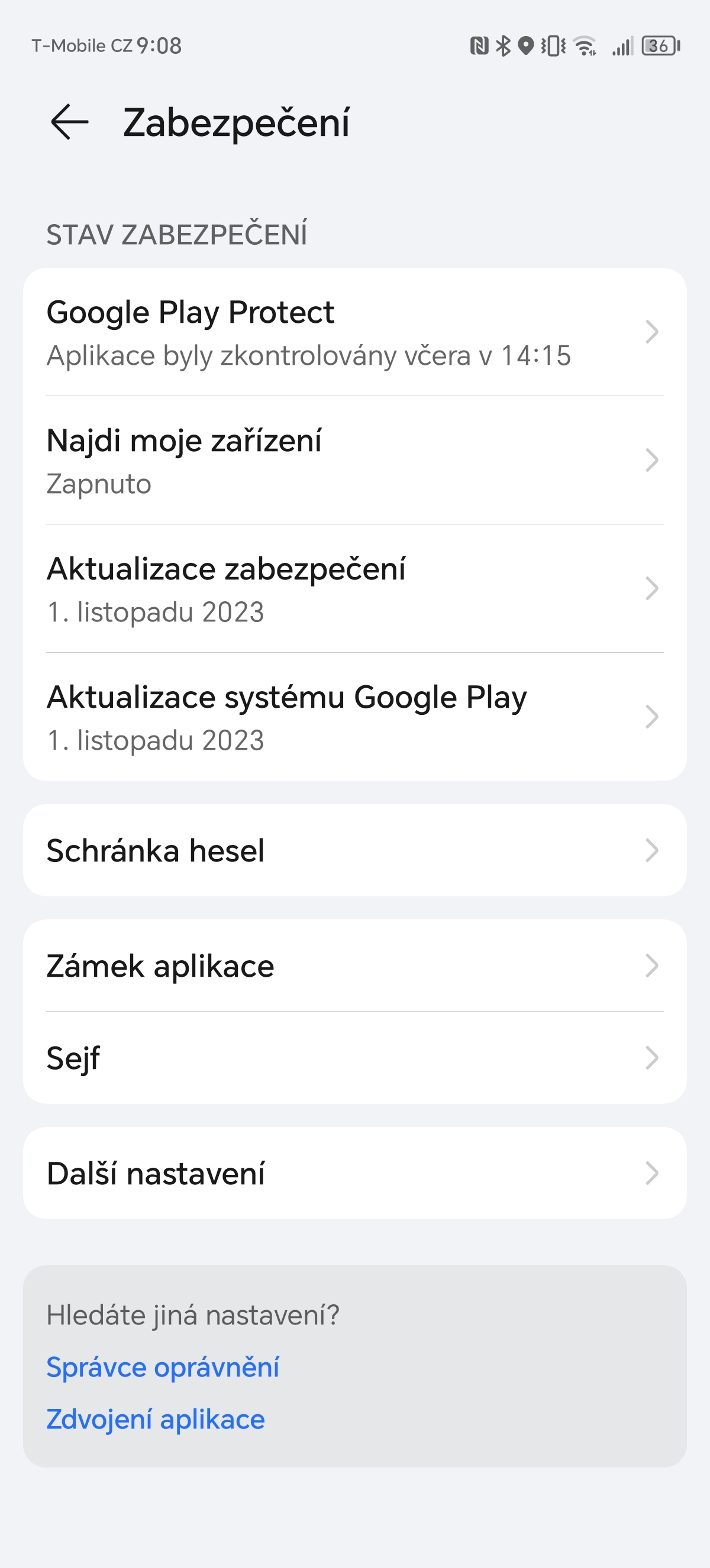Open Zdvojení aplikace link
The height and width of the screenshot is (1568, 710).
pos(156,1420)
